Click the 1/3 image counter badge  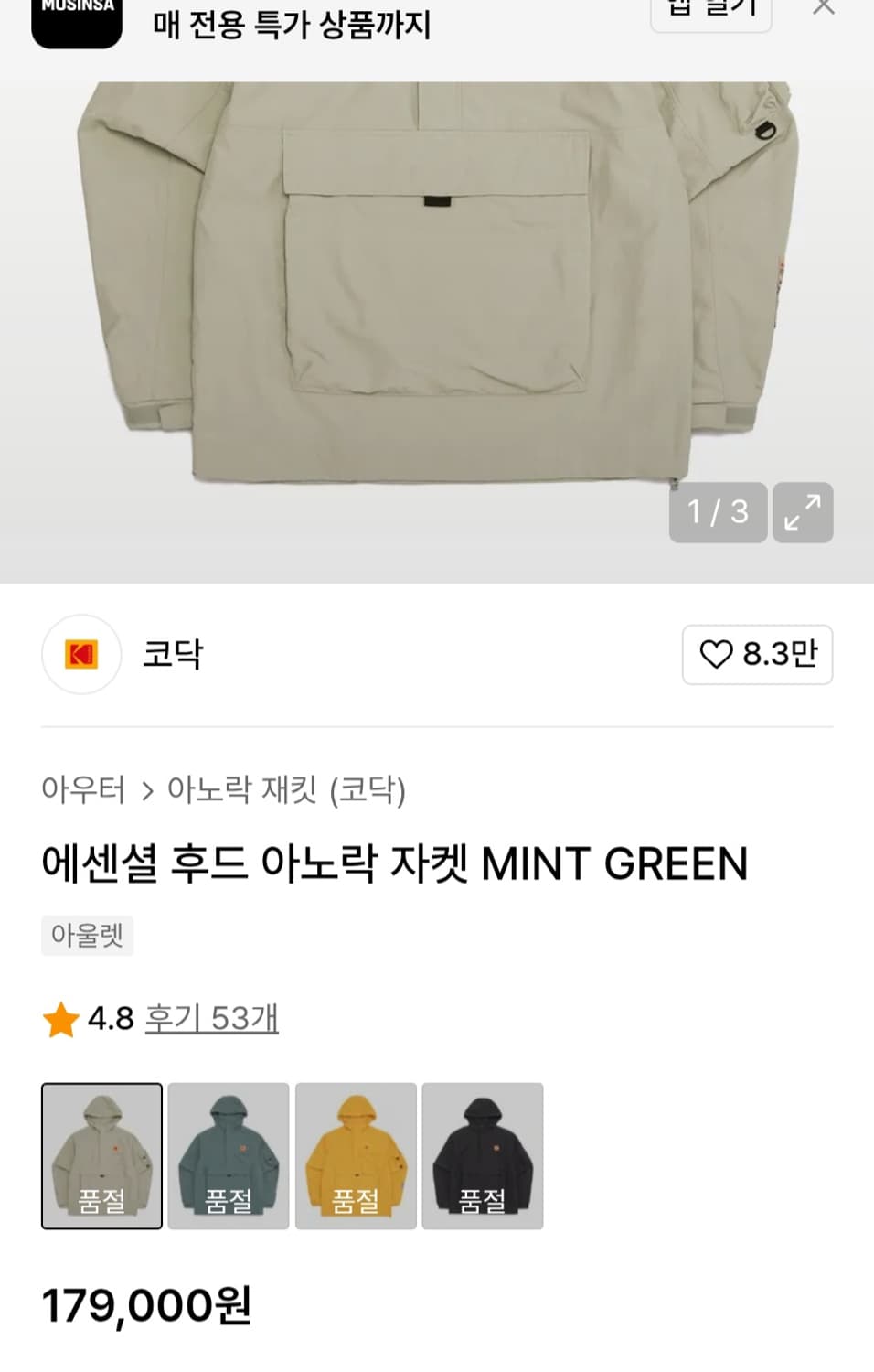(x=719, y=512)
